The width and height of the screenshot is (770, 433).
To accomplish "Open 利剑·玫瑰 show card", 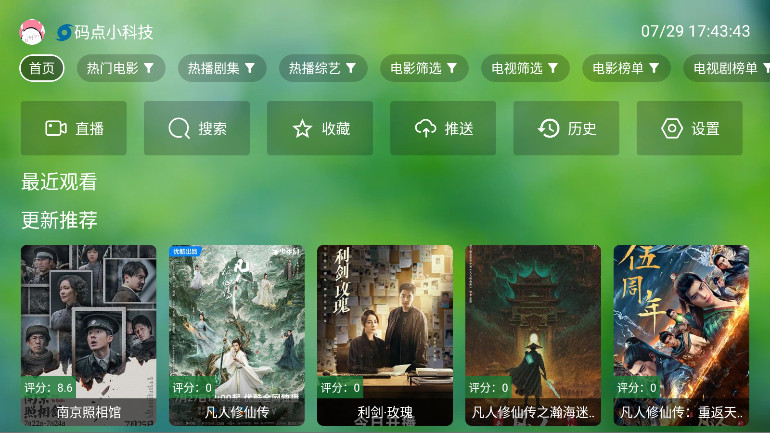I will [x=385, y=335].
